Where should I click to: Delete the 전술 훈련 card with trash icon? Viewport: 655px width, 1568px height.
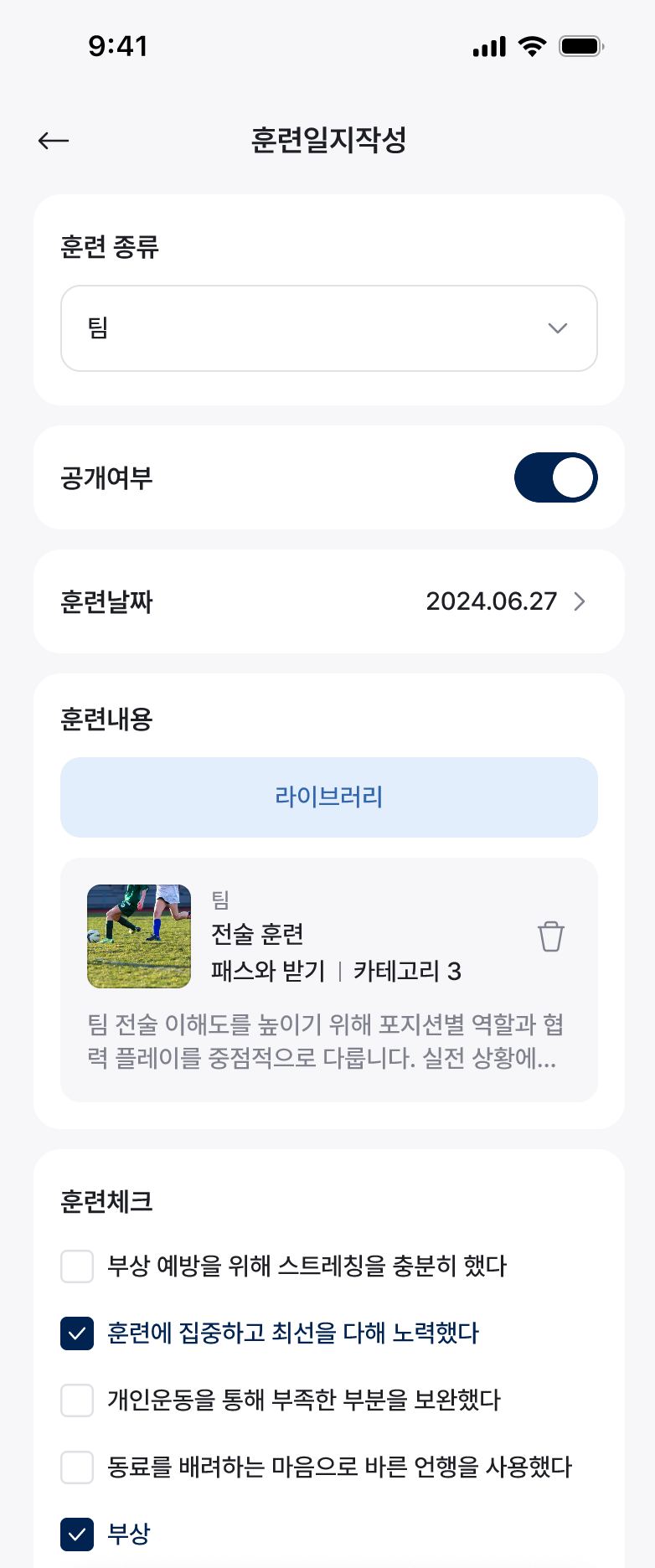550,936
